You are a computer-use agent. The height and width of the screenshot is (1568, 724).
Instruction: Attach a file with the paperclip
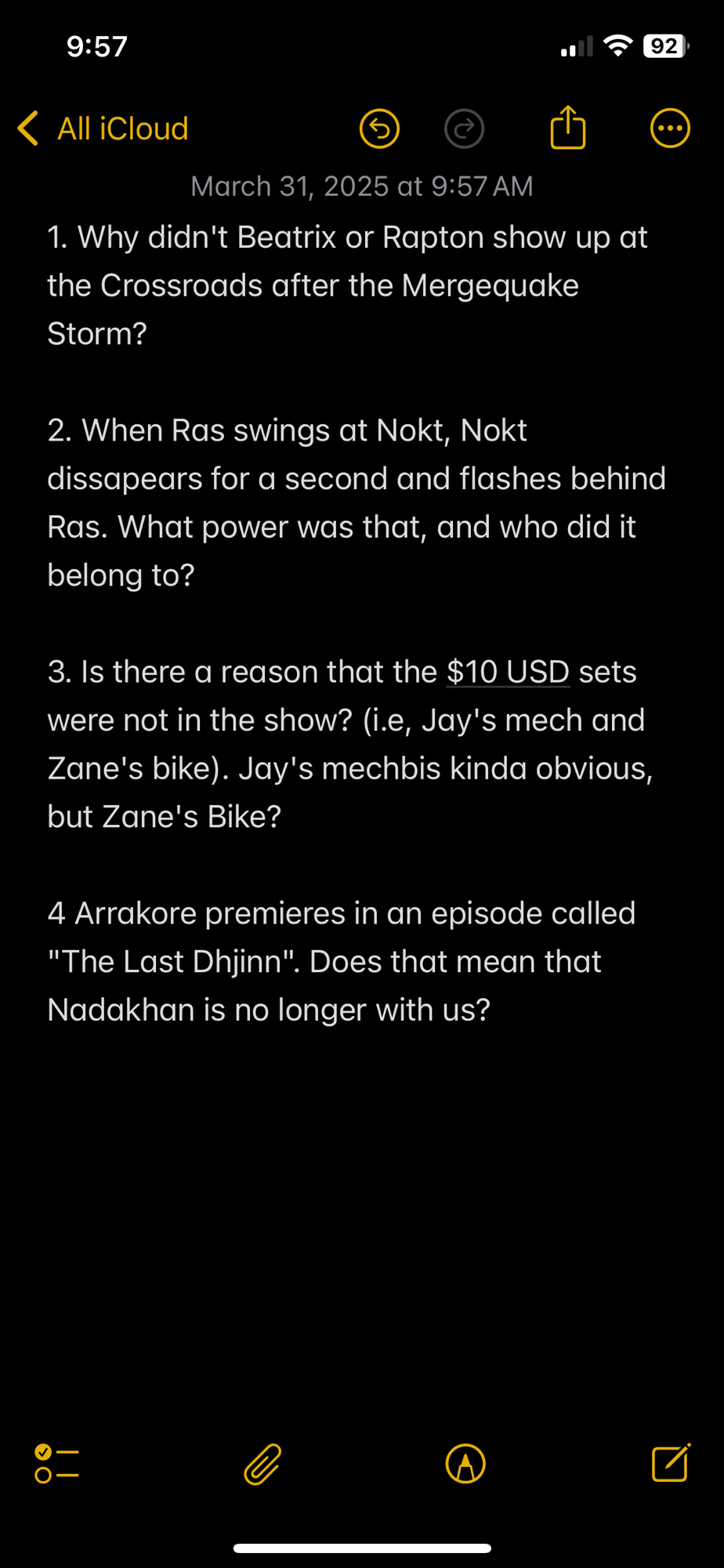(x=262, y=1464)
